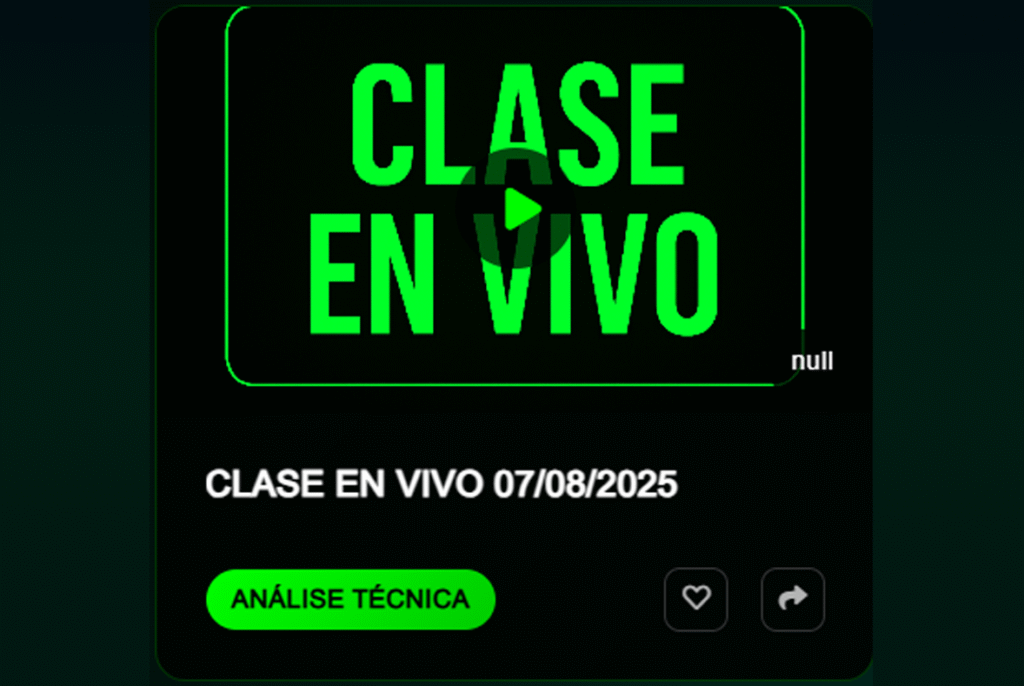
Task: Like the Clase en Vivo 07/08/2025 class
Action: pyautogui.click(x=696, y=599)
